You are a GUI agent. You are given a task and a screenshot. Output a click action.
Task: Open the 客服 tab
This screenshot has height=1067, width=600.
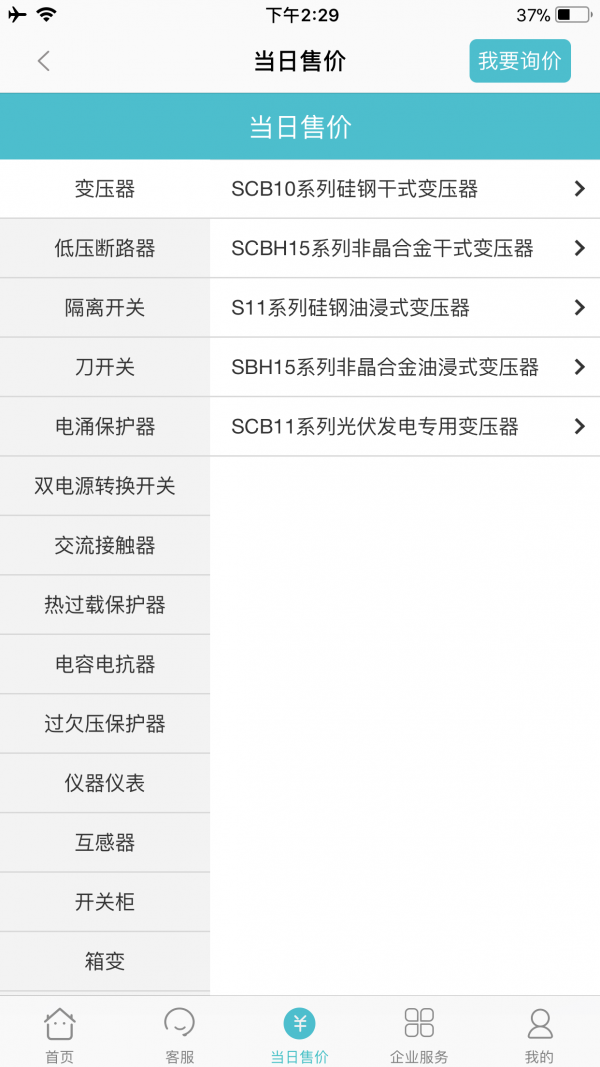pos(179,1033)
